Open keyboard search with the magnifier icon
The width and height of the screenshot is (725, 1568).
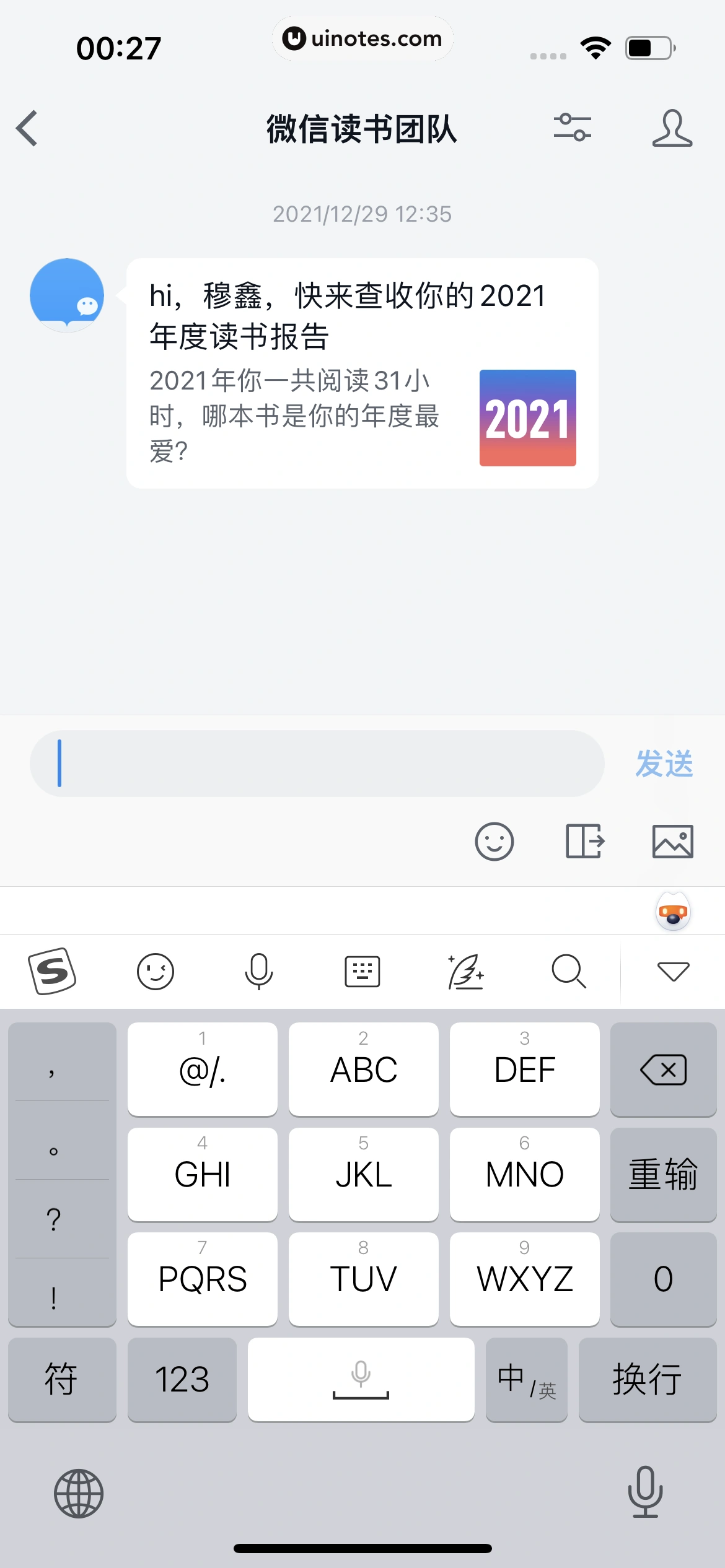569,970
